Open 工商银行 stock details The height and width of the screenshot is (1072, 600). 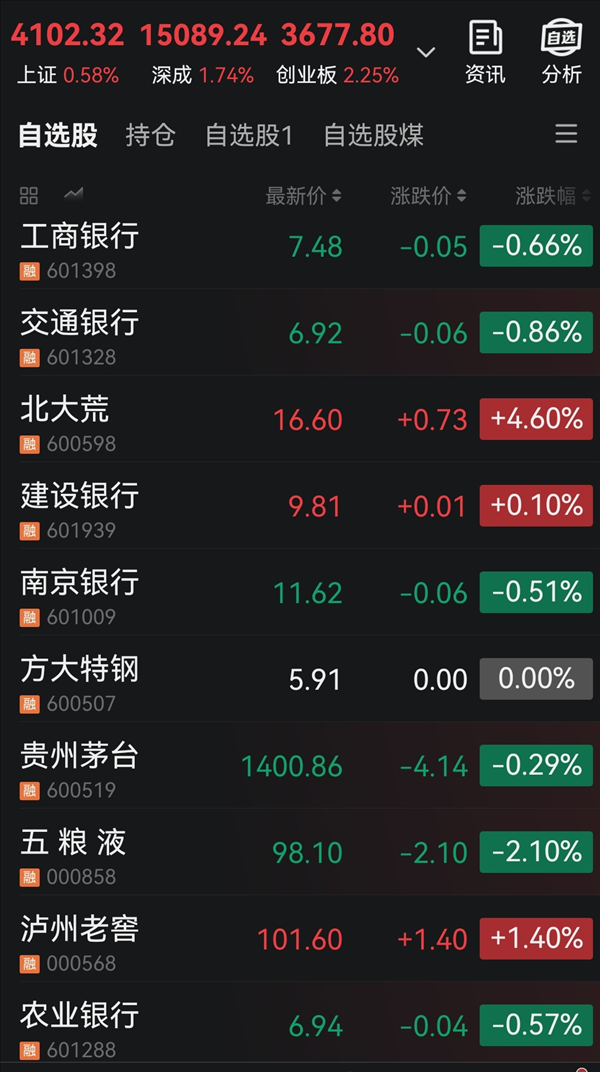tap(80, 247)
